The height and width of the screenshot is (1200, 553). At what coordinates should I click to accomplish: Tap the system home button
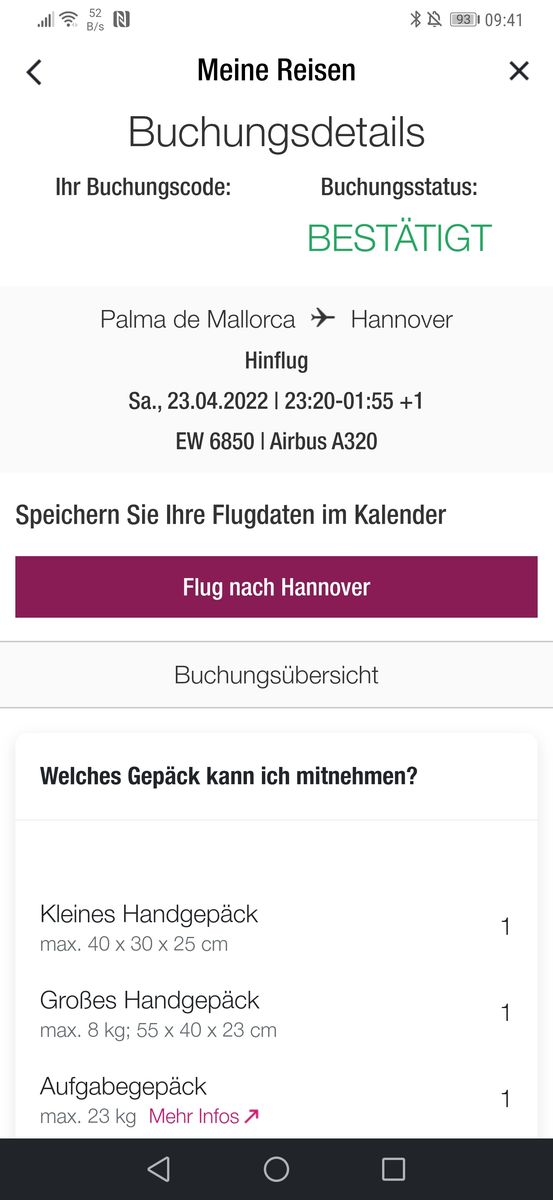tap(276, 1169)
